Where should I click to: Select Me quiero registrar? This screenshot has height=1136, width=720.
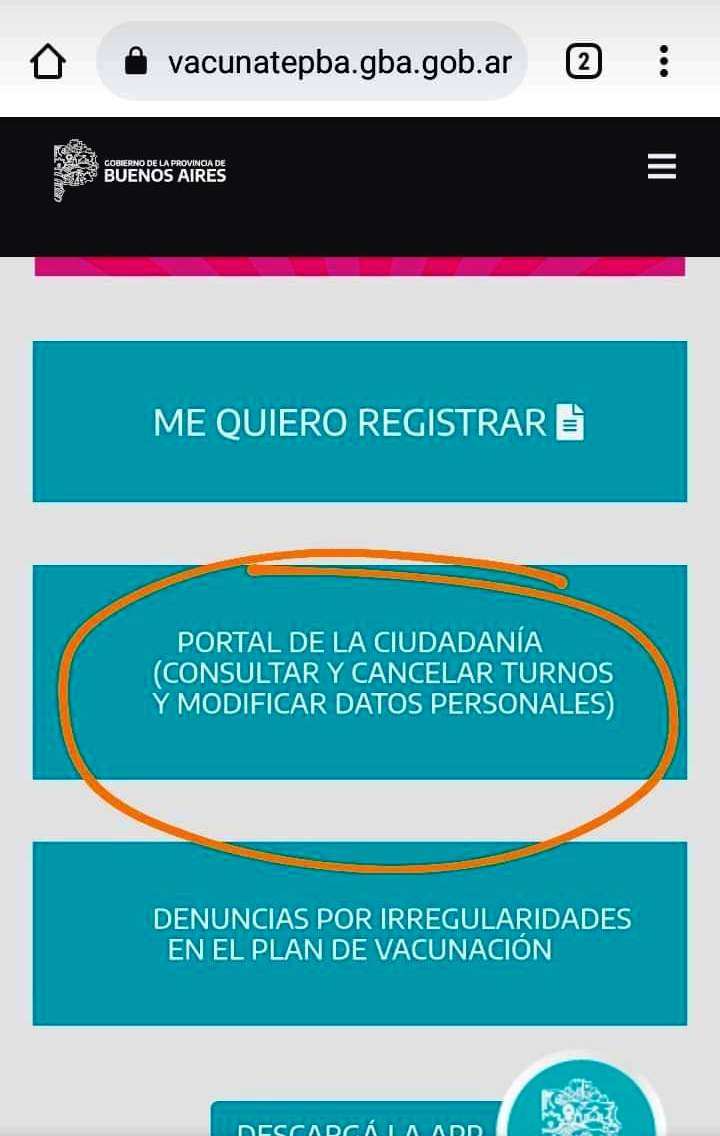tap(360, 421)
